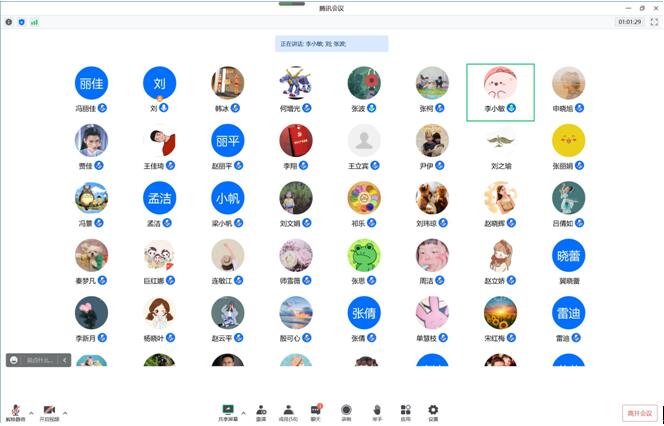Toggle full screen mode
Viewport: 664px width, 426px height.
654,21
